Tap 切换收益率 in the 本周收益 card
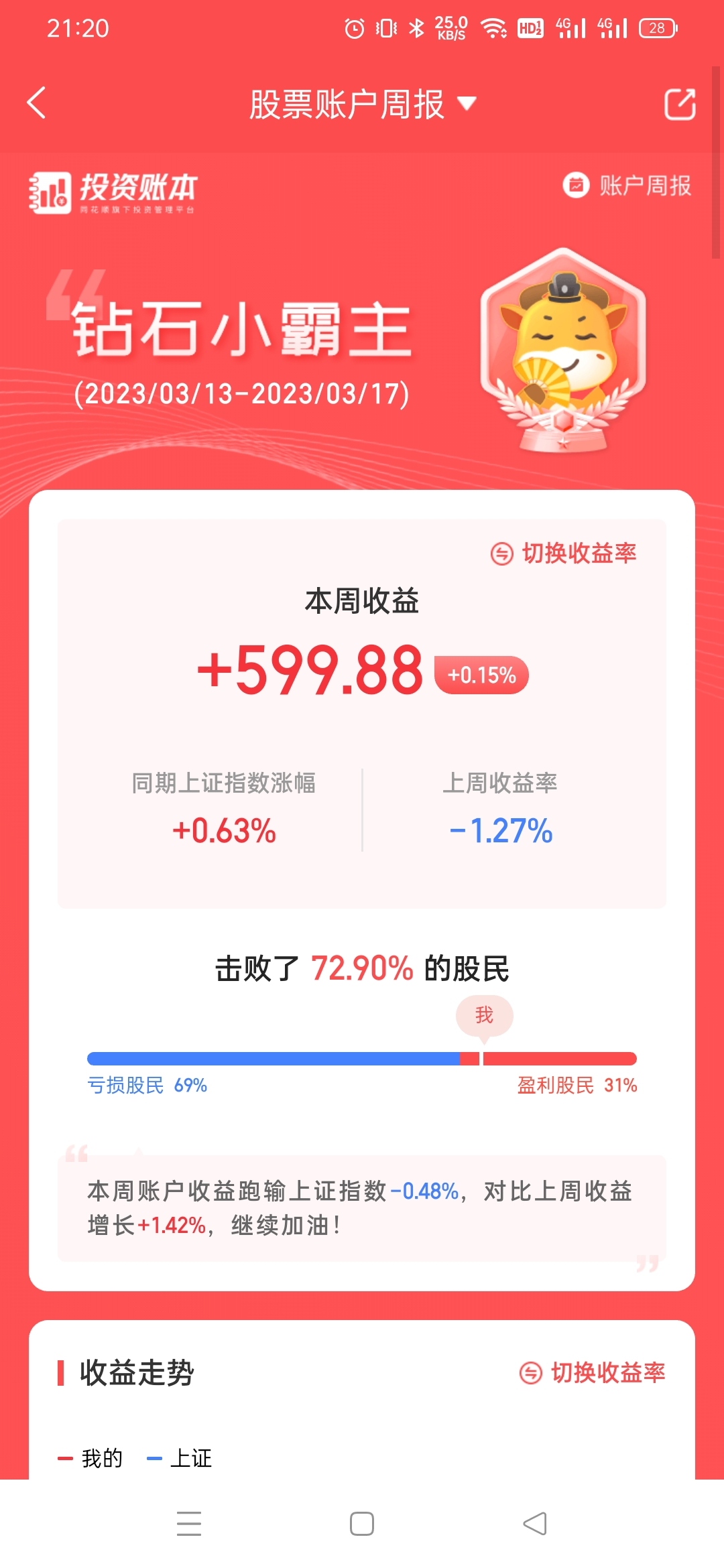This screenshot has height=1568, width=724. (x=564, y=553)
